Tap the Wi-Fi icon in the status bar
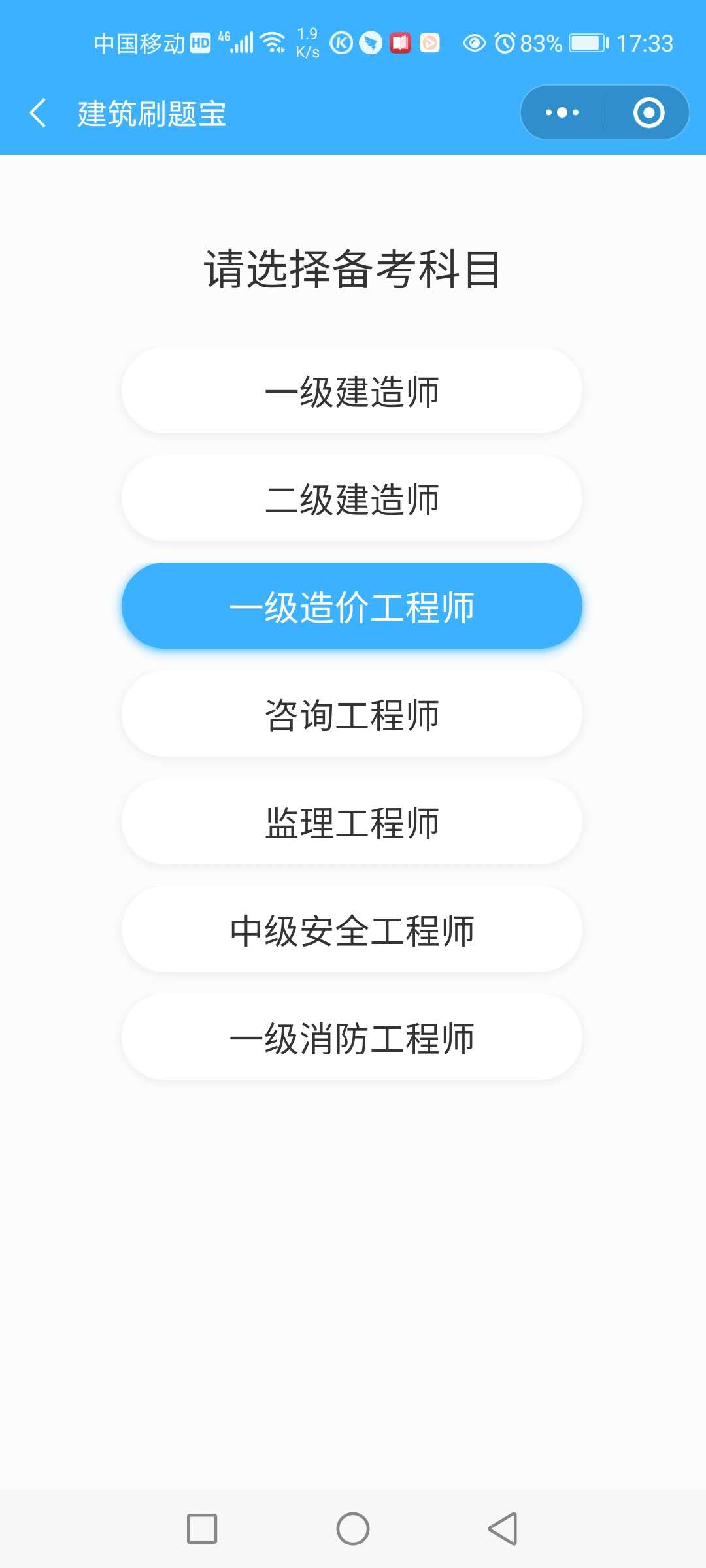Screen dimensions: 706x1568 272,42
